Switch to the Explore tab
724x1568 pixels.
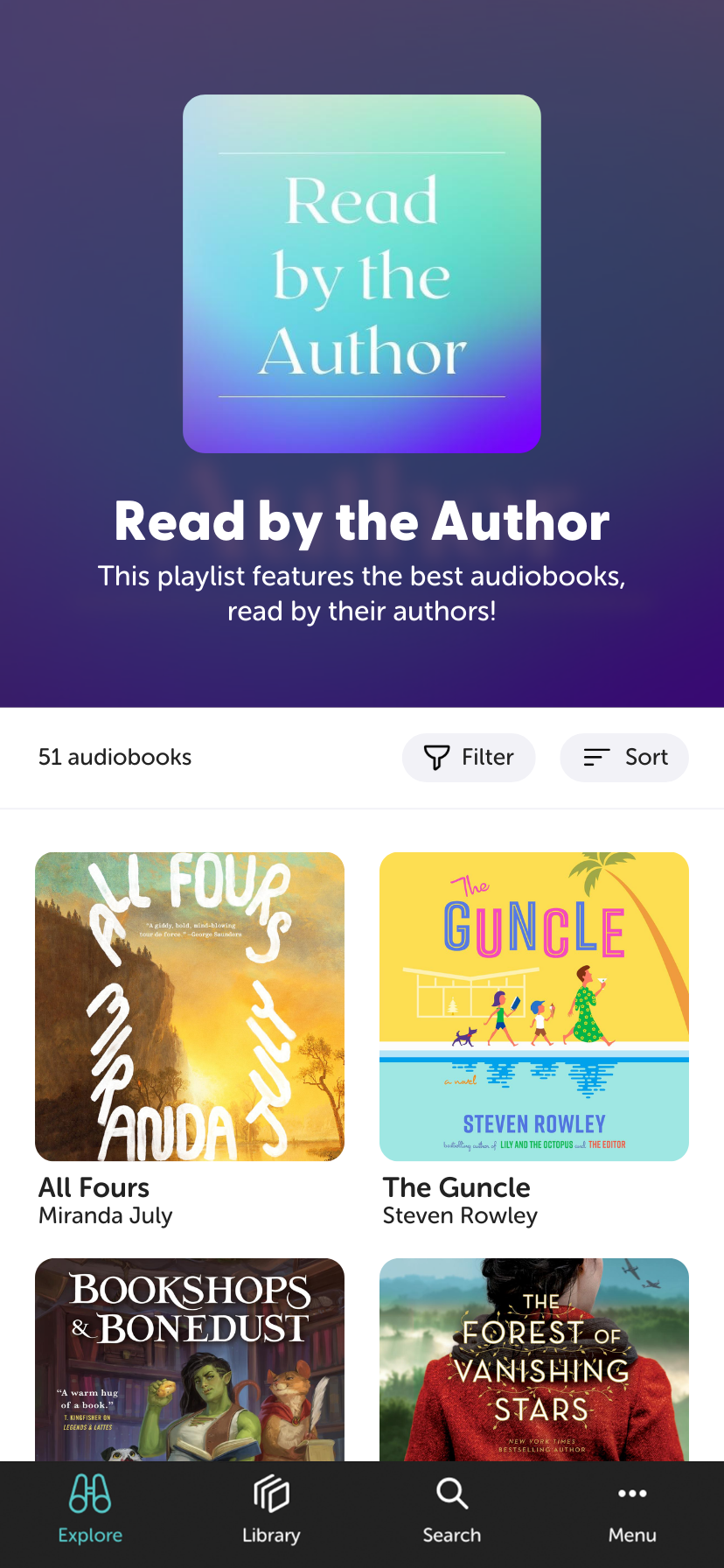click(90, 1512)
